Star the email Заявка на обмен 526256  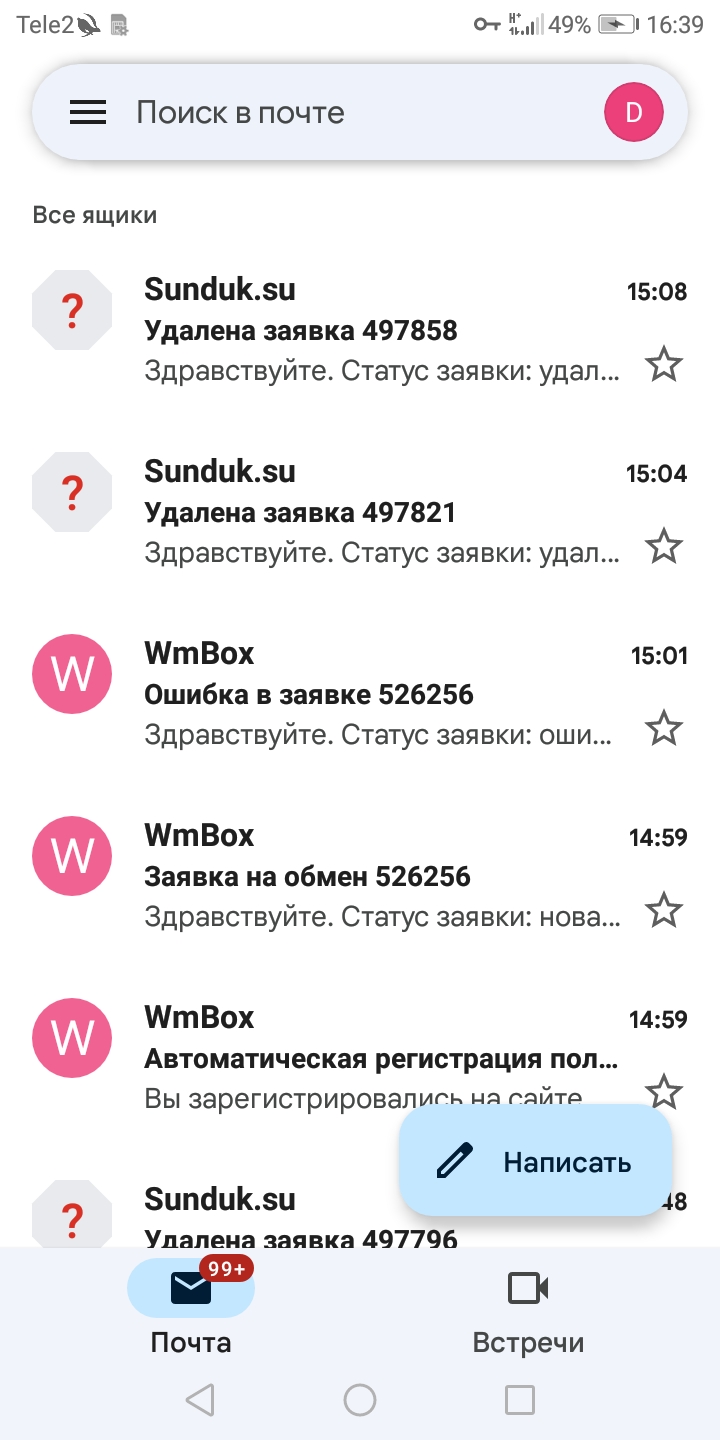663,911
